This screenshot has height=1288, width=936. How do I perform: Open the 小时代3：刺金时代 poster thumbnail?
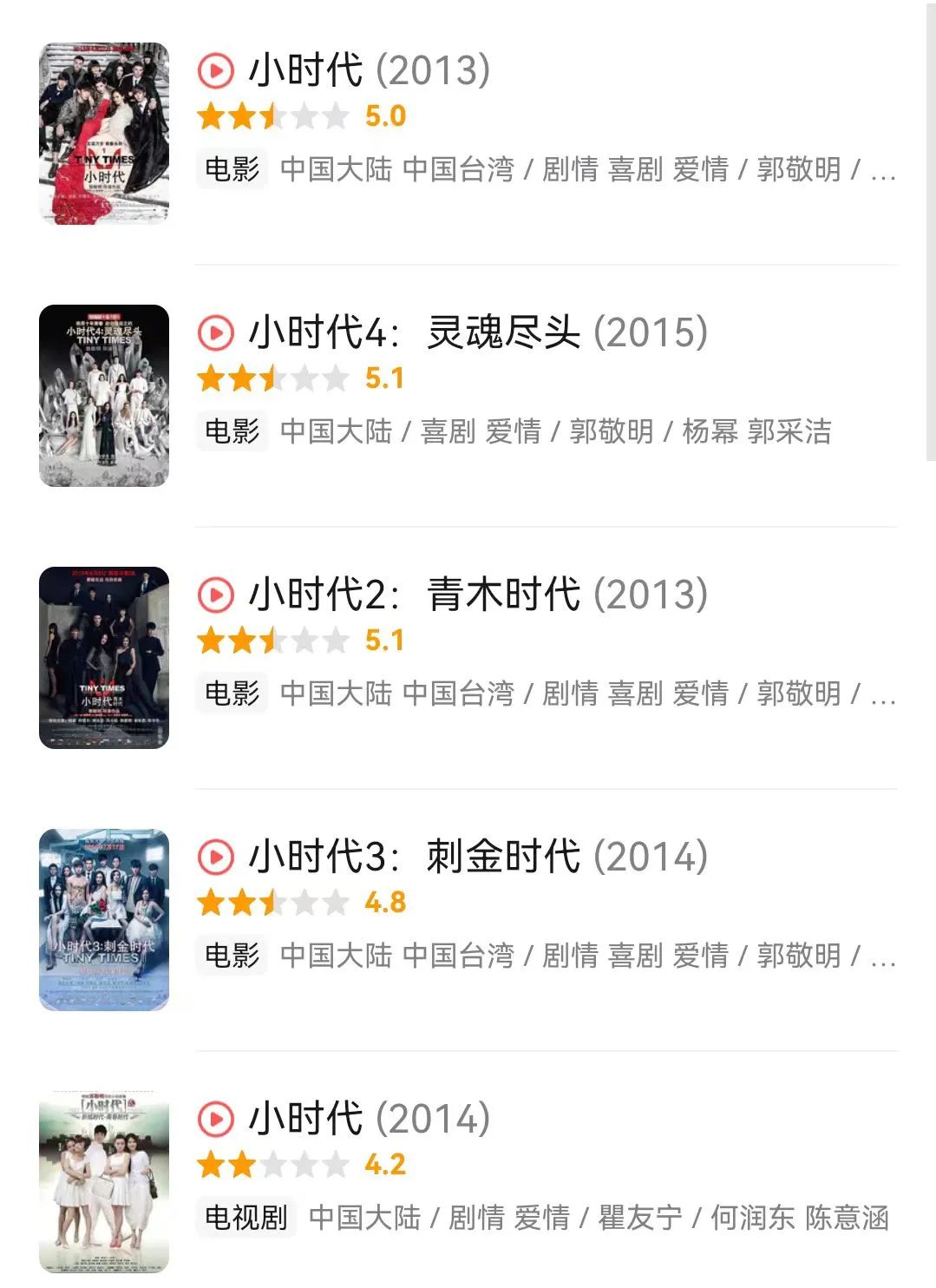click(103, 916)
